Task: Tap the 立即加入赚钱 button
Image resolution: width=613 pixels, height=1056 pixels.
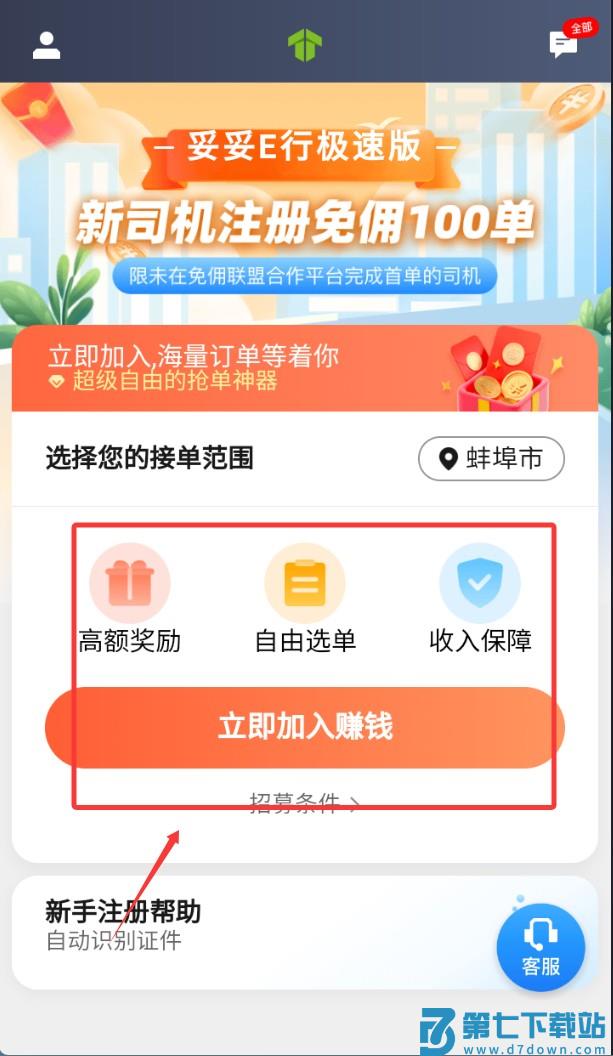Action: point(305,727)
